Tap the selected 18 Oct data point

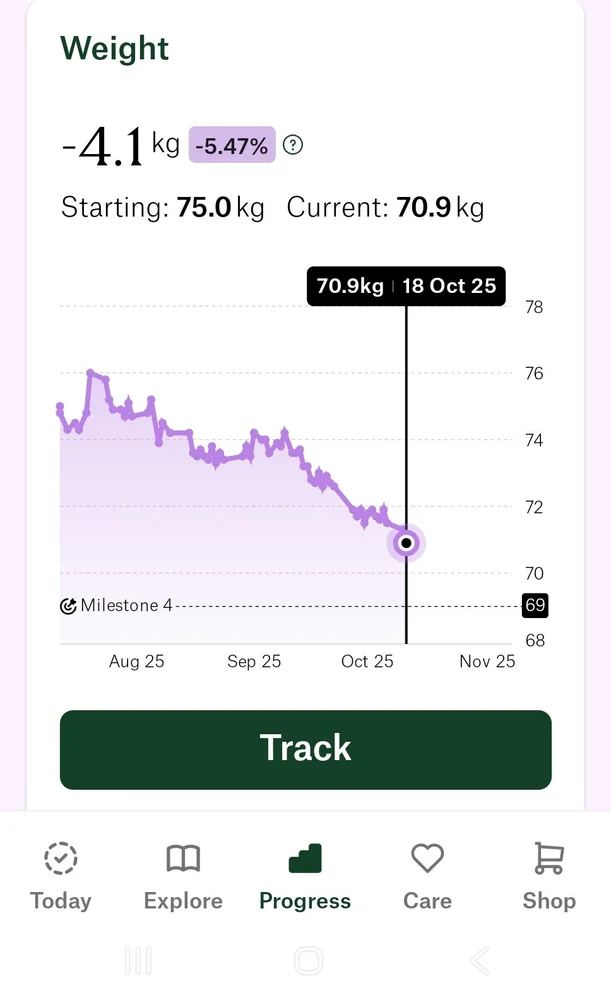tap(406, 543)
